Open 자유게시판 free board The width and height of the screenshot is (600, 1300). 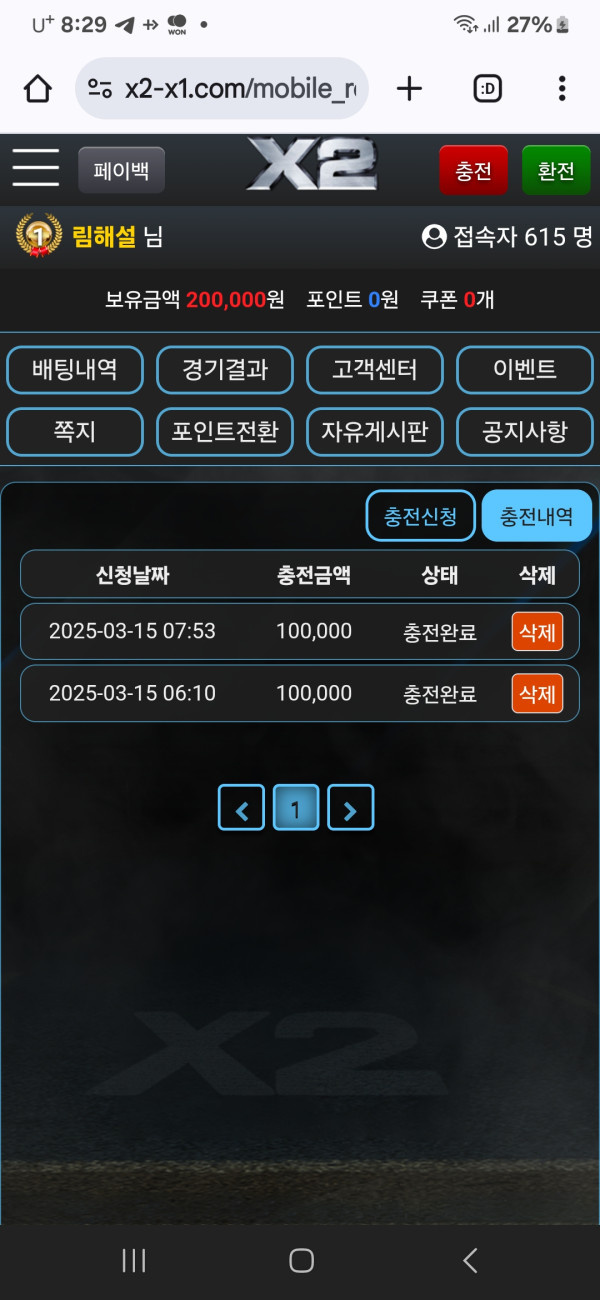[x=375, y=432]
